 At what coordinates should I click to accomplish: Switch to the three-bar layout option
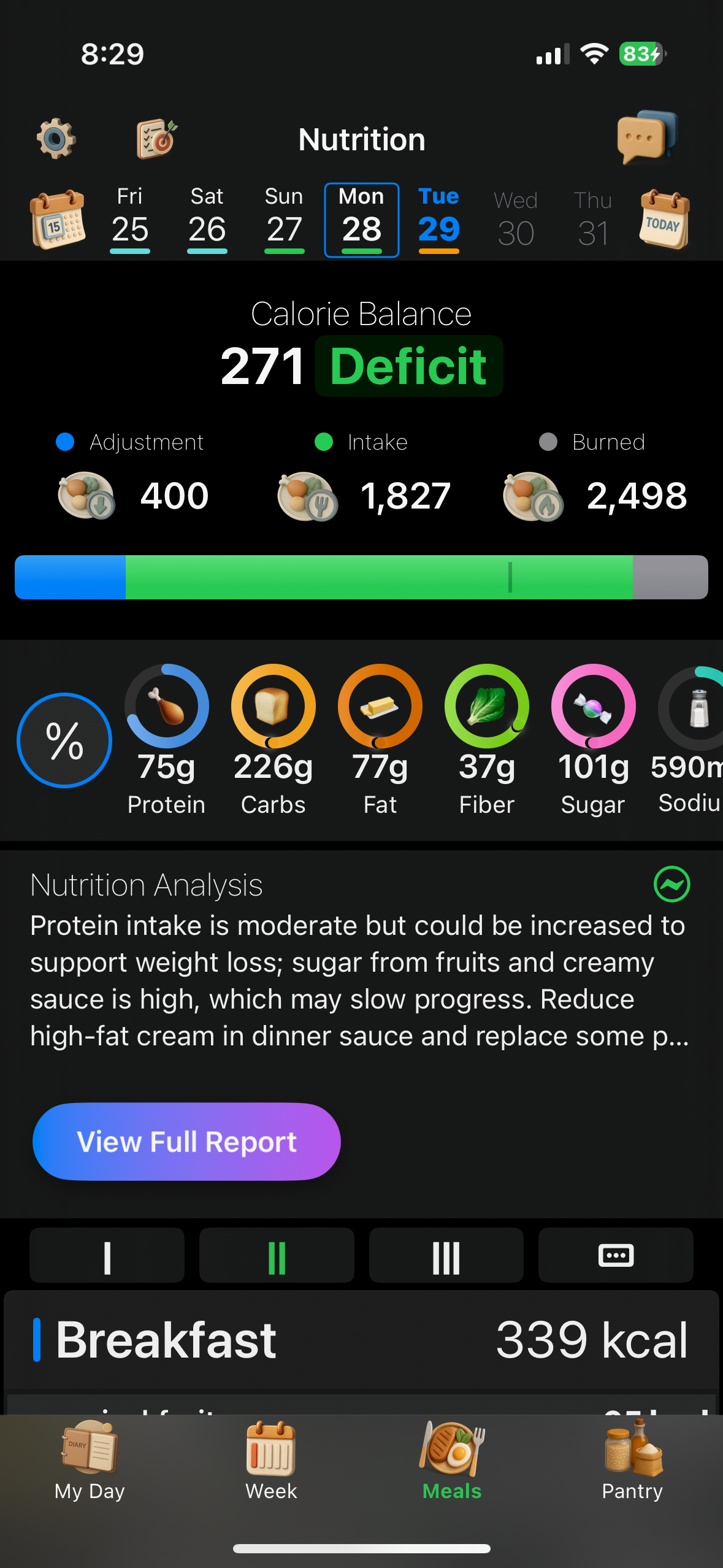446,1256
